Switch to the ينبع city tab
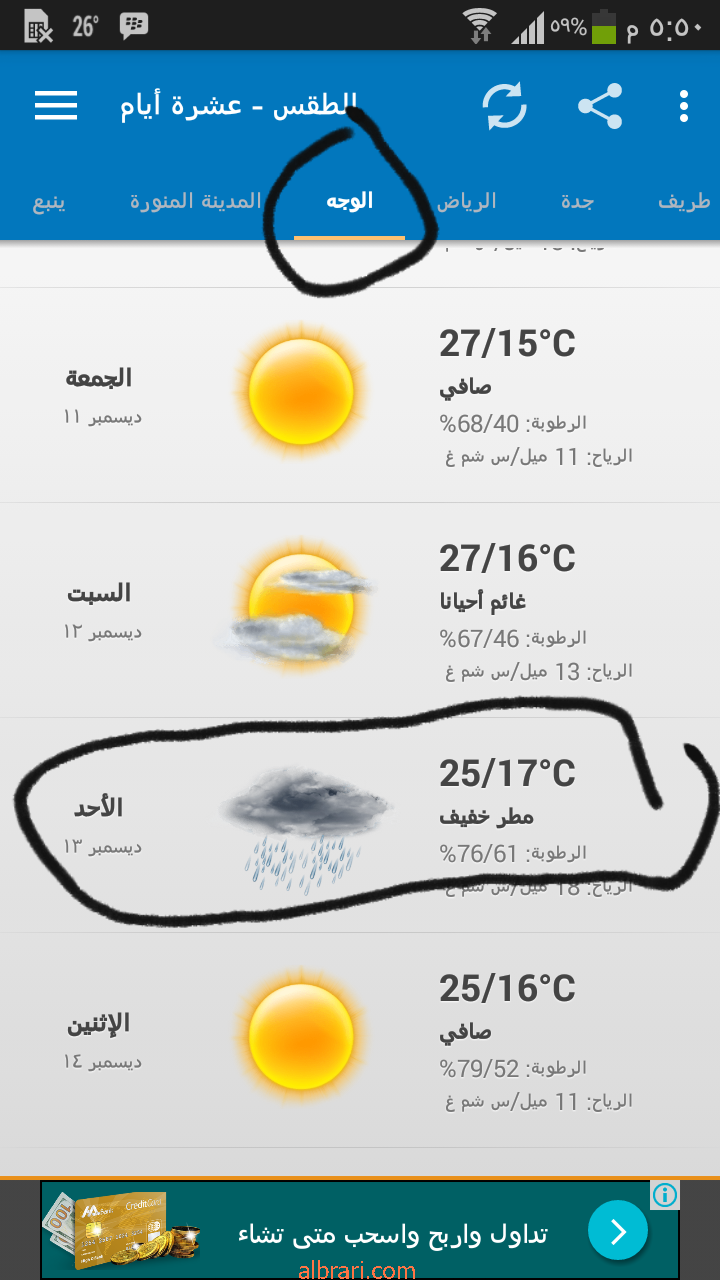 coord(48,201)
